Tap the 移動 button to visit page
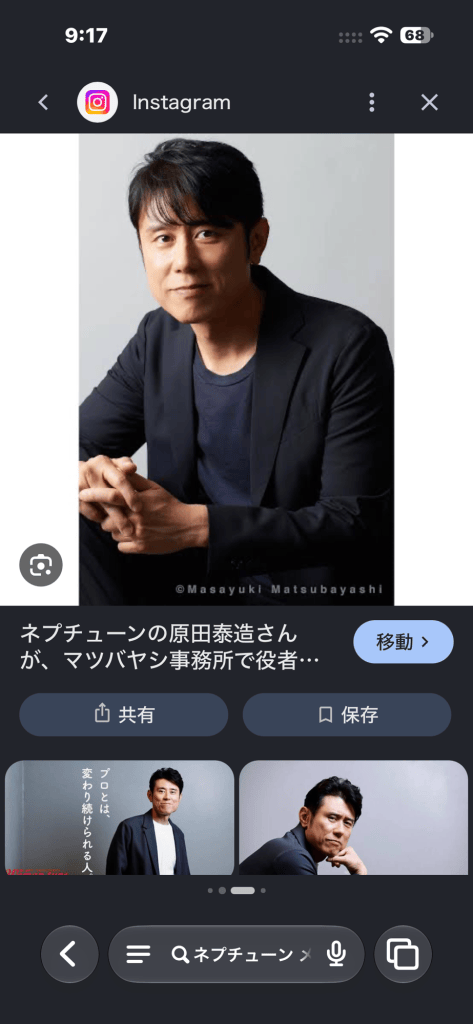This screenshot has width=473, height=1024. [403, 642]
